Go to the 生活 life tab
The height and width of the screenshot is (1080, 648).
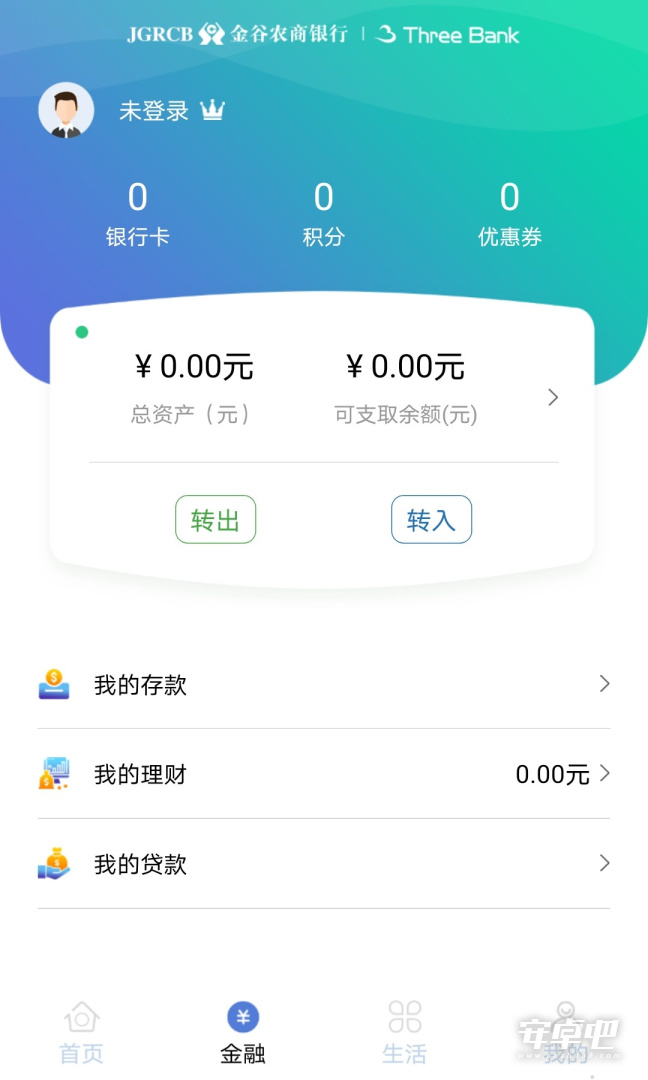pyautogui.click(x=405, y=1033)
